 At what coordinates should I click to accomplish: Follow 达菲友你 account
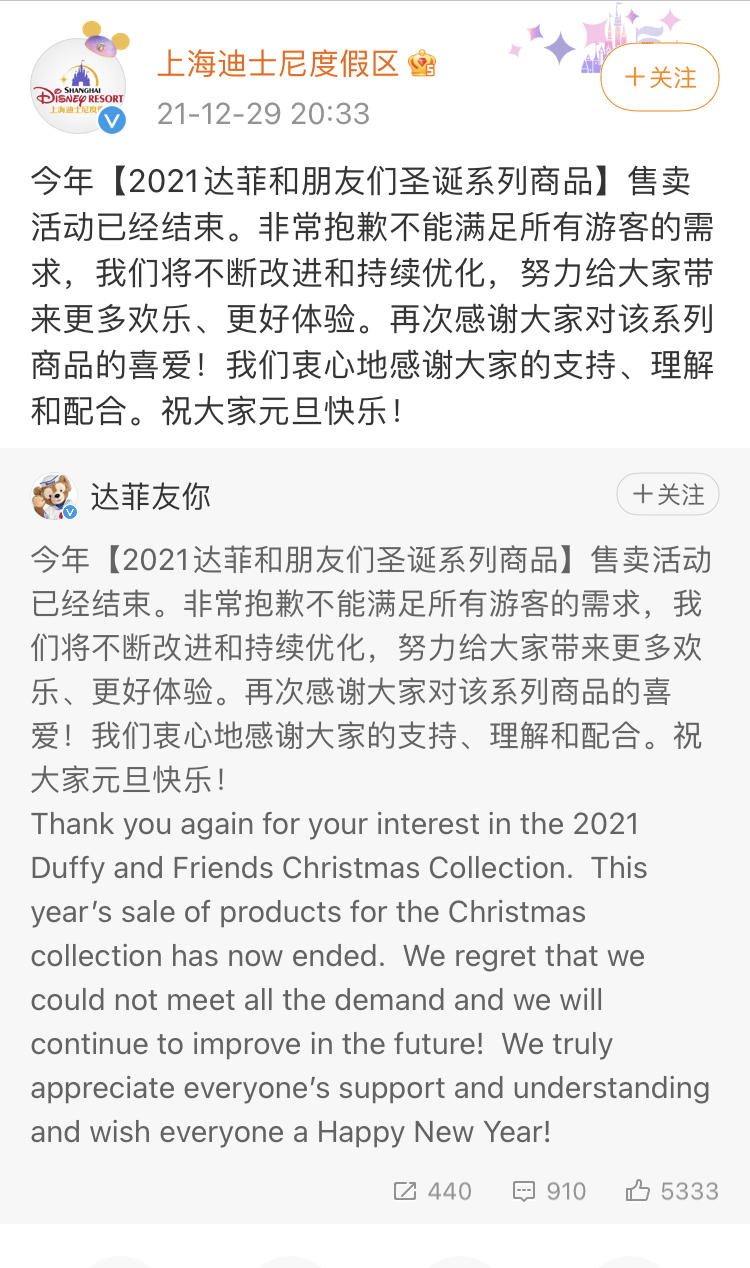[x=667, y=494]
